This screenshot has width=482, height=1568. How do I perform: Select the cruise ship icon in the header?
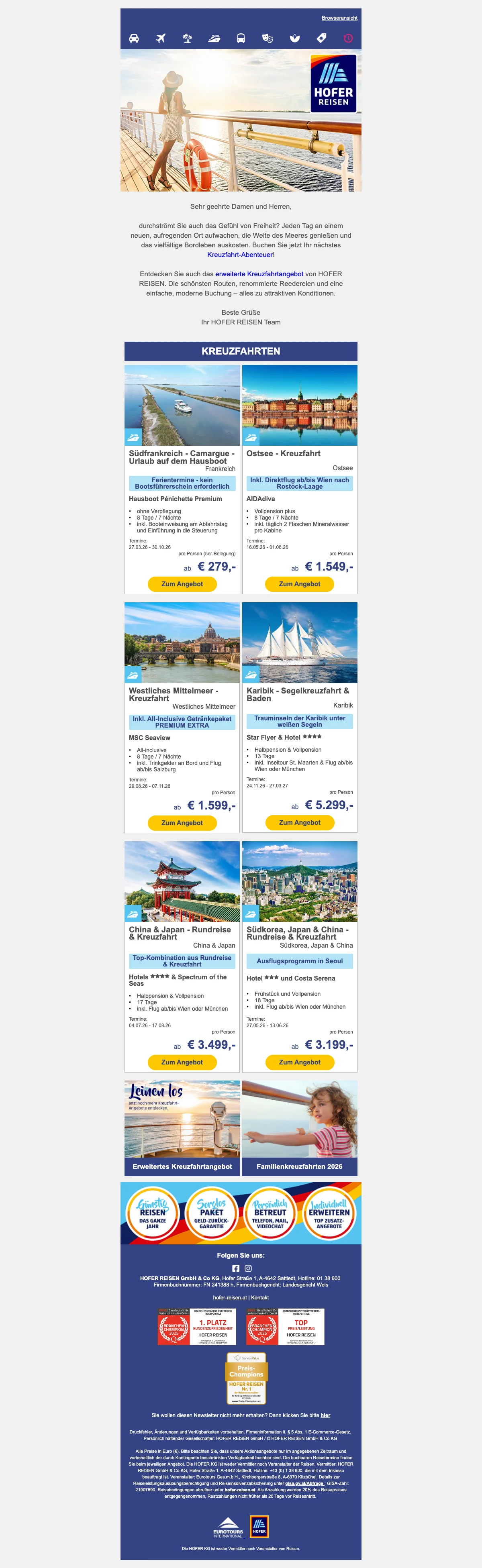(214, 39)
